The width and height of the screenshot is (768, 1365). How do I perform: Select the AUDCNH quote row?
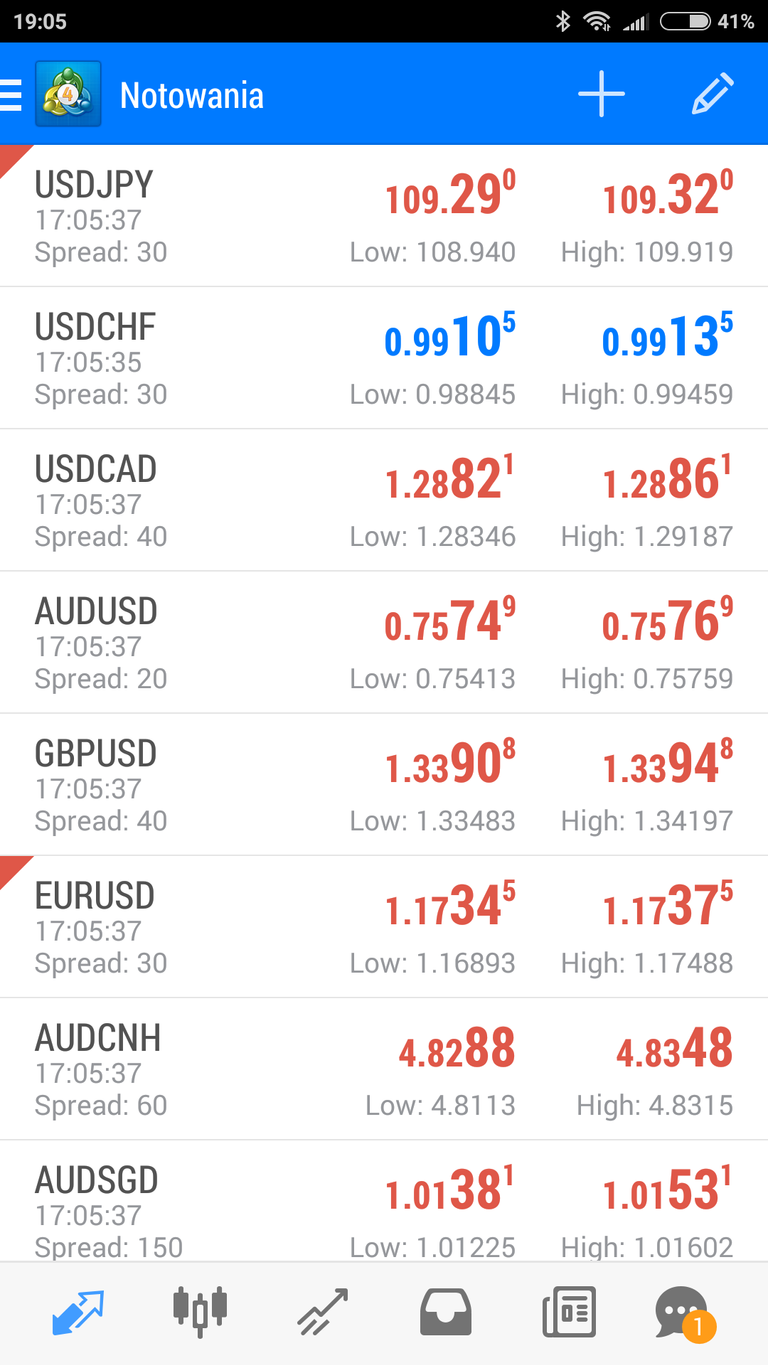[x=384, y=1068]
